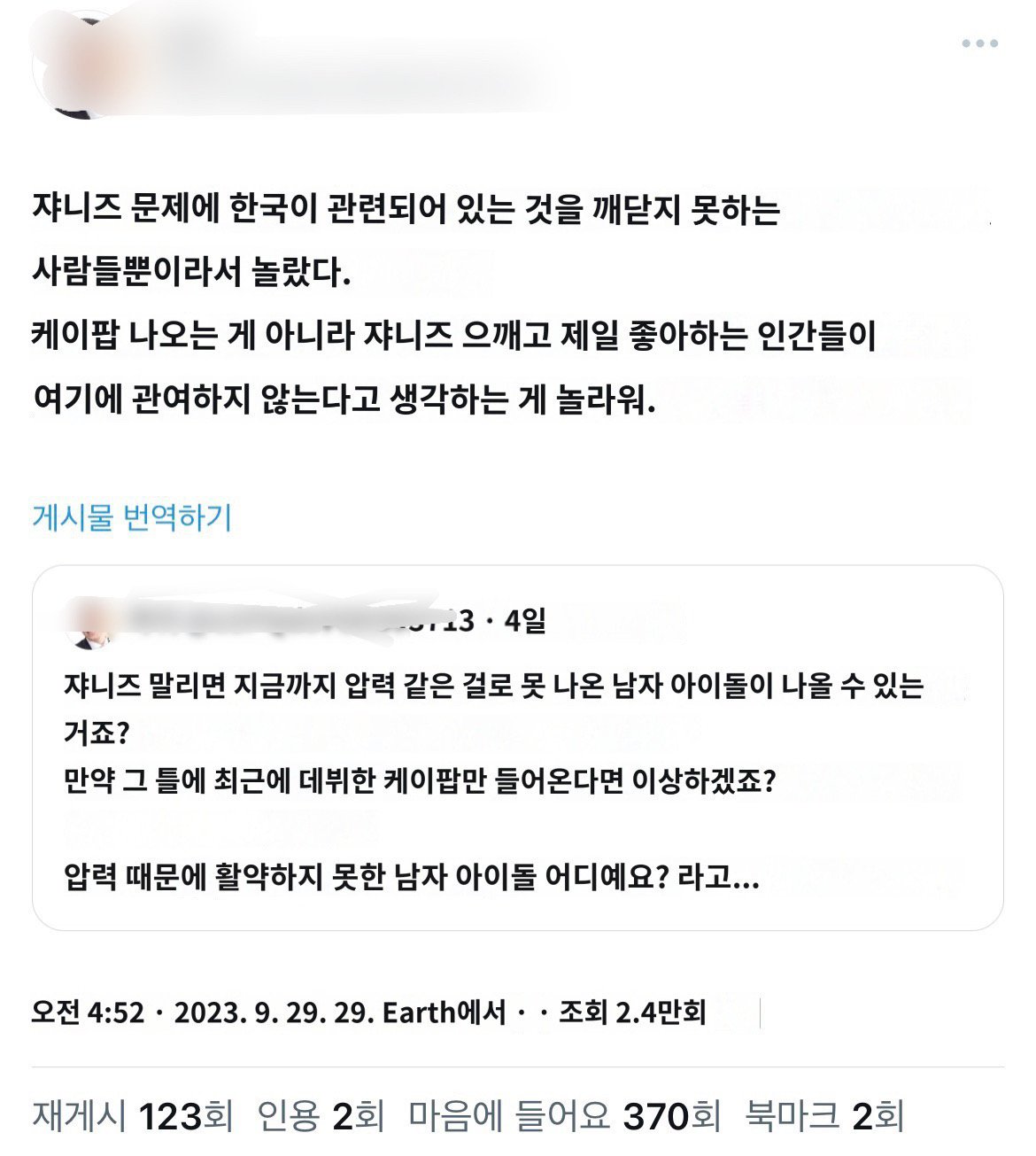1036x1156 pixels.
Task: Tap the 게시물 번역하기 translate link
Action: pyautogui.click(x=132, y=516)
